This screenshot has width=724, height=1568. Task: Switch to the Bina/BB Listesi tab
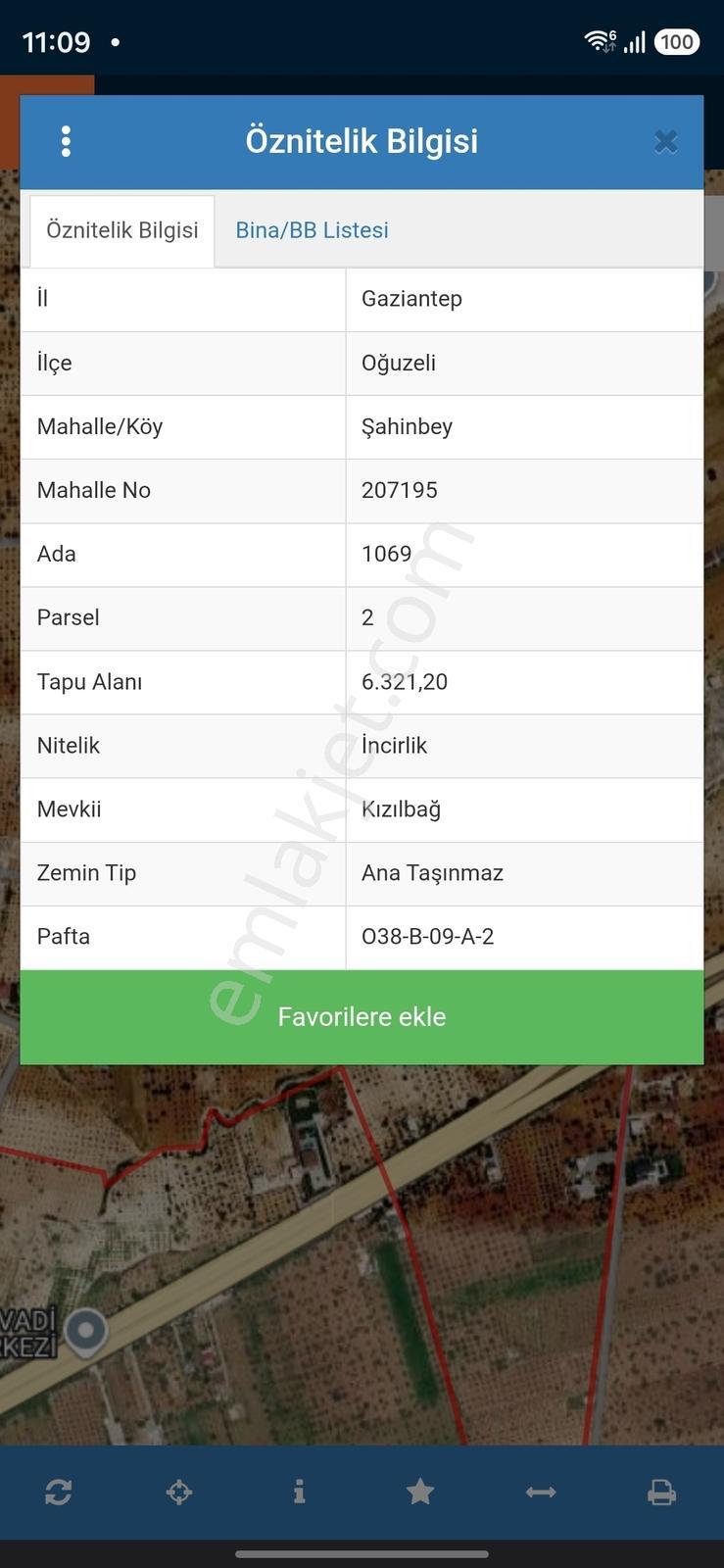[313, 230]
